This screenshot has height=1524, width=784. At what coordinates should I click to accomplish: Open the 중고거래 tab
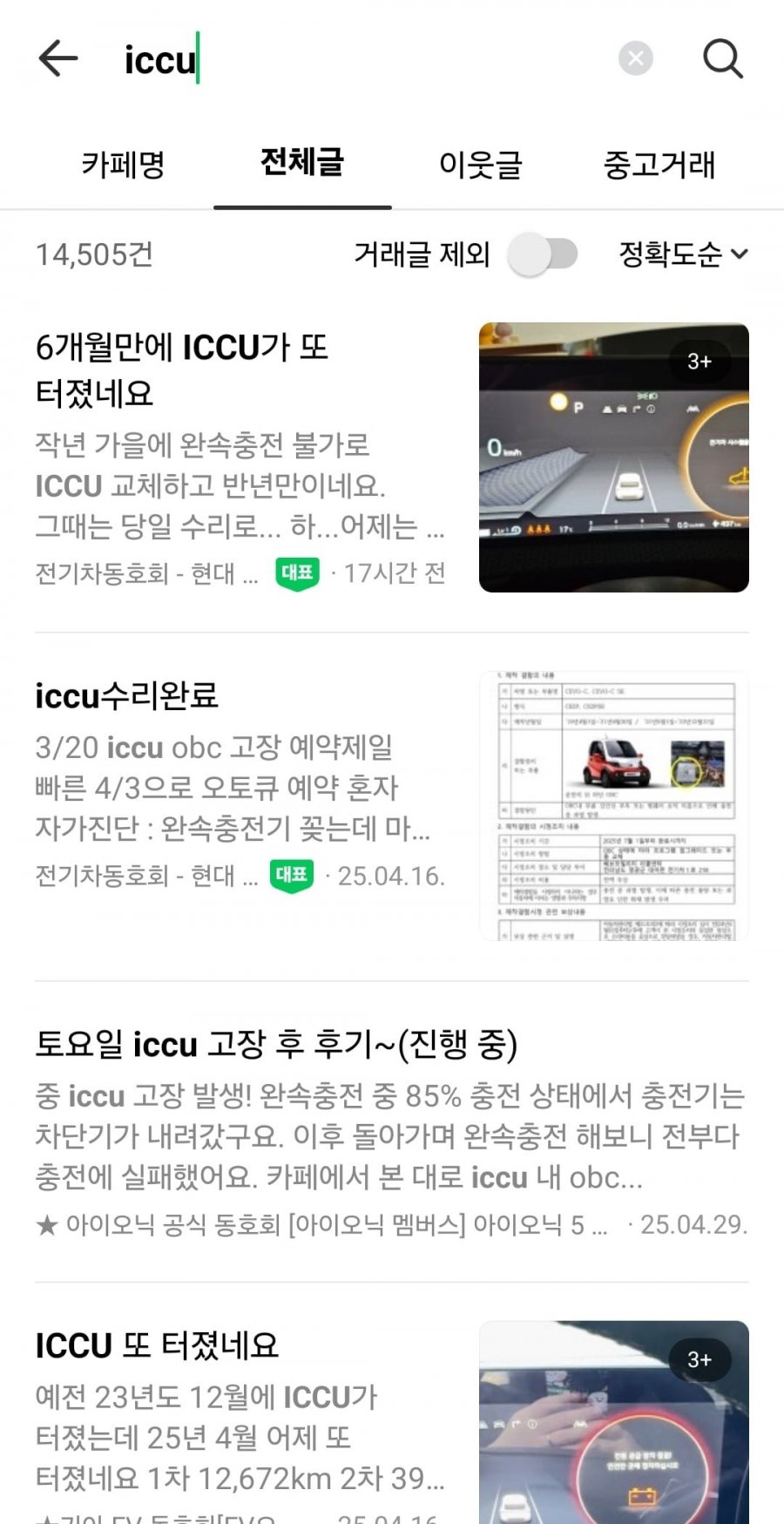pyautogui.click(x=659, y=164)
